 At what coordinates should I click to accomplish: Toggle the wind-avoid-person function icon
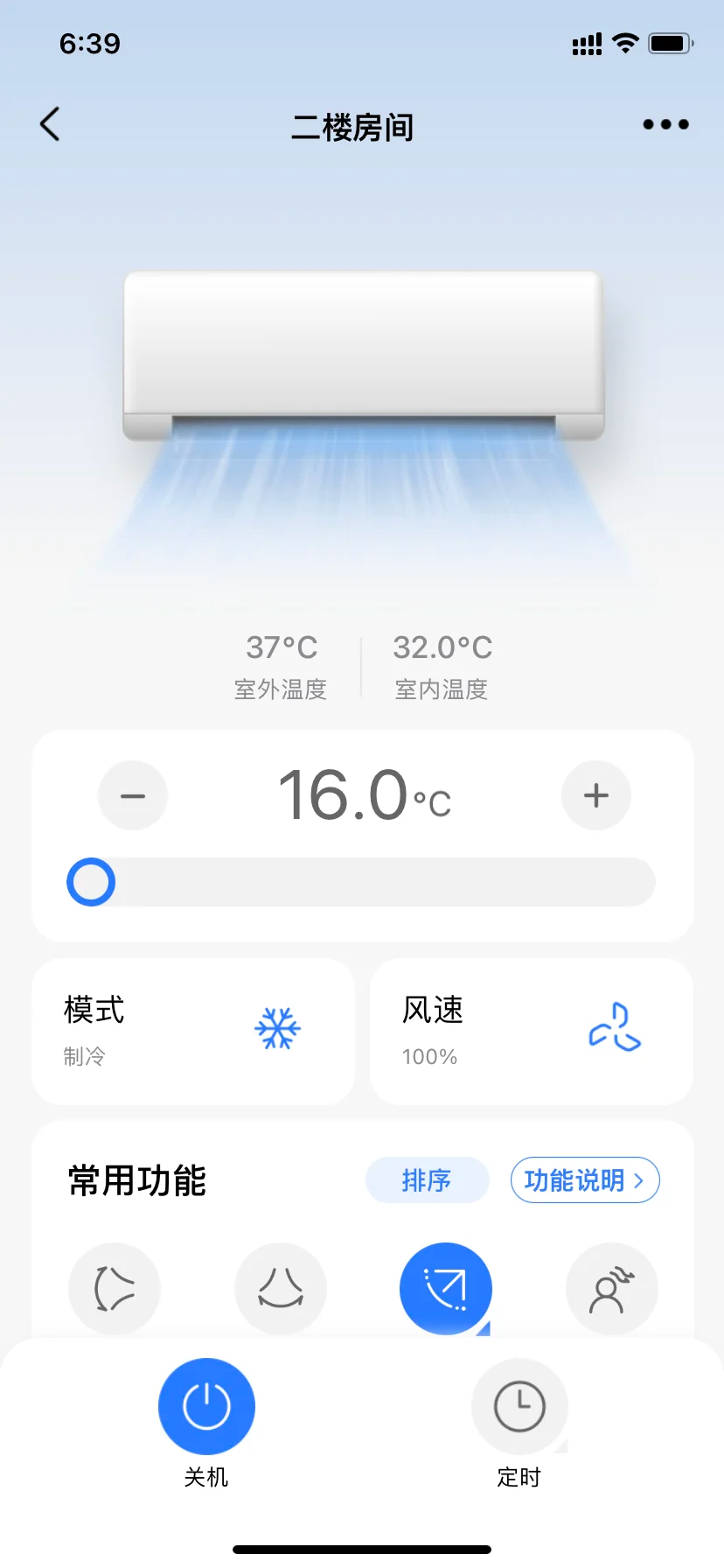612,1289
